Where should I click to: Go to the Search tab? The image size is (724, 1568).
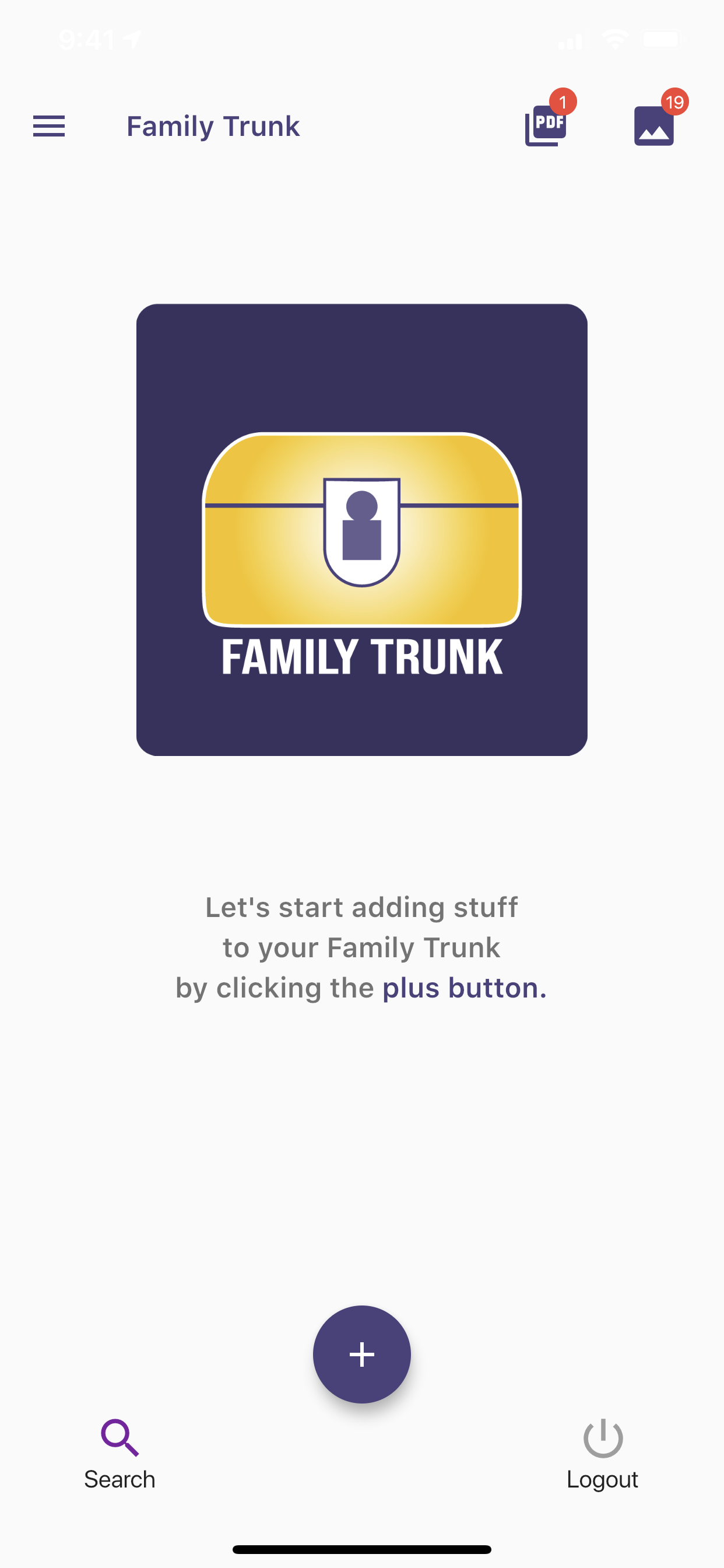click(120, 1454)
